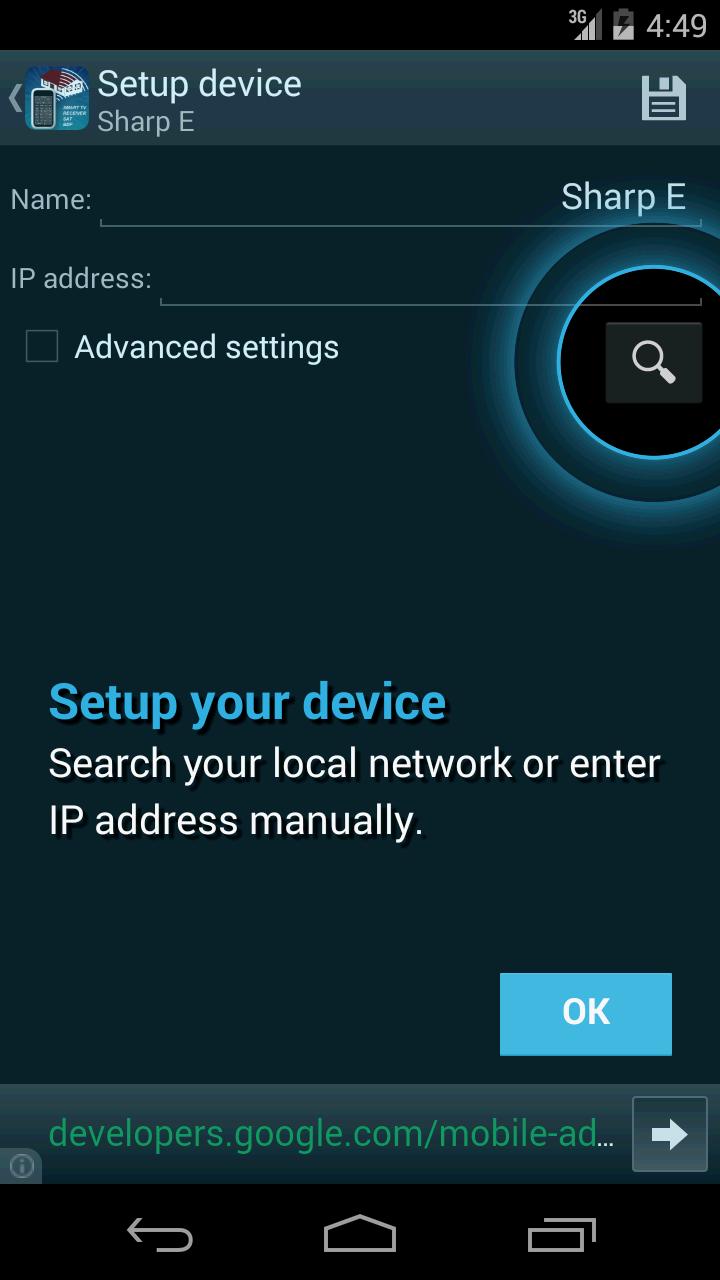Check the Advanced settings box
Image resolution: width=720 pixels, height=1280 pixels.
tap(42, 347)
